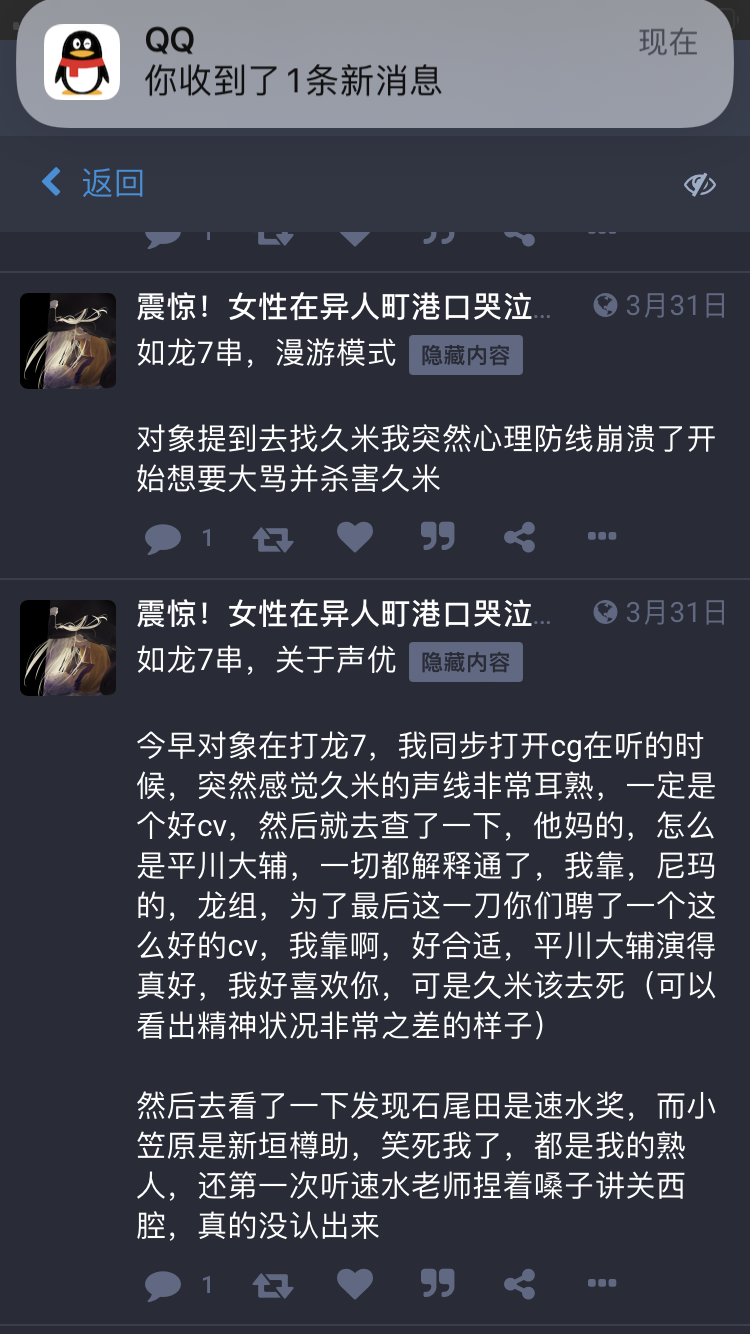750x1334 pixels.
Task: Tap 隐藏内容 on the 漫游模式 post
Action: (465, 355)
